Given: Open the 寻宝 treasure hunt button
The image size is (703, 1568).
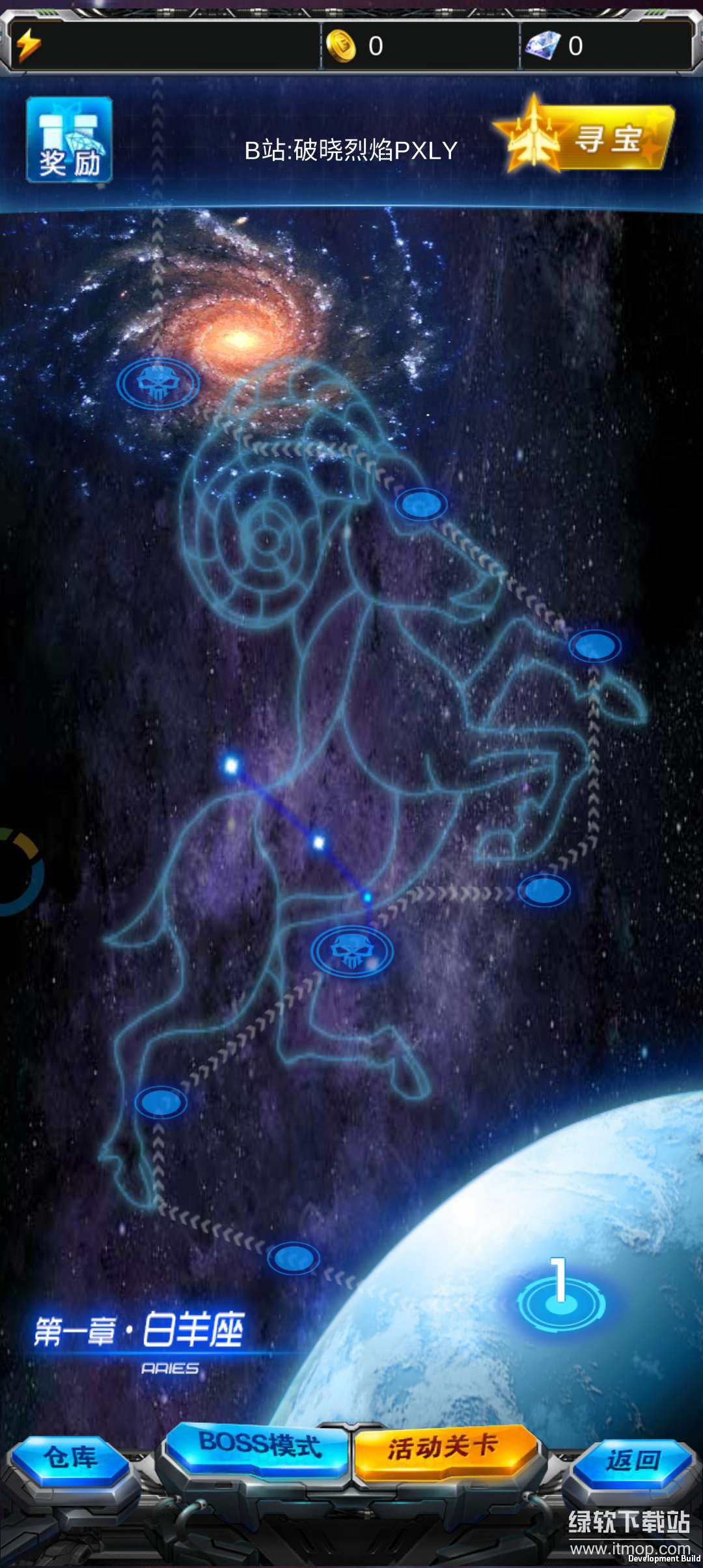Looking at the screenshot, I should click(x=586, y=137).
